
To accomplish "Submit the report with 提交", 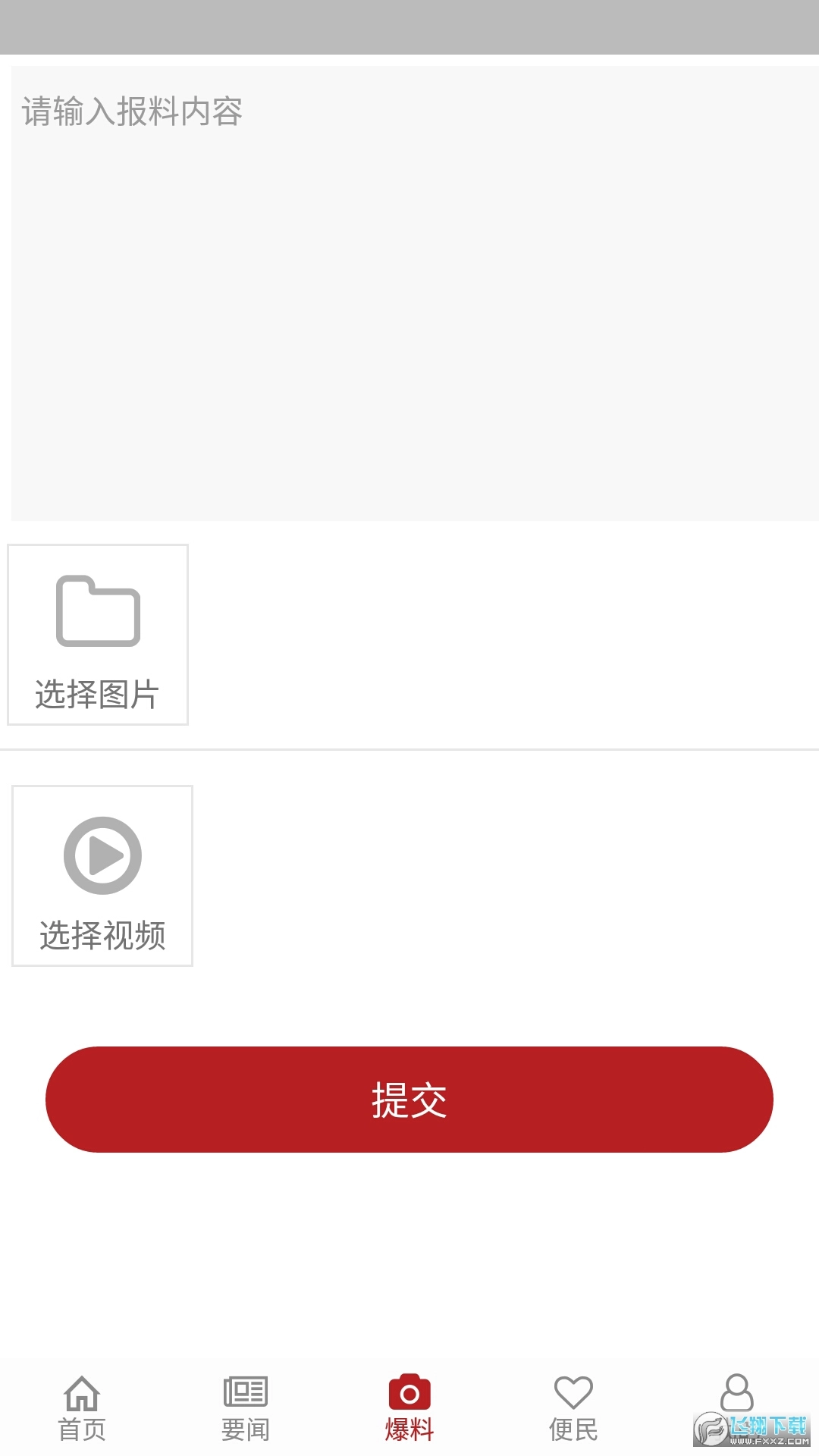I will (x=409, y=1100).
